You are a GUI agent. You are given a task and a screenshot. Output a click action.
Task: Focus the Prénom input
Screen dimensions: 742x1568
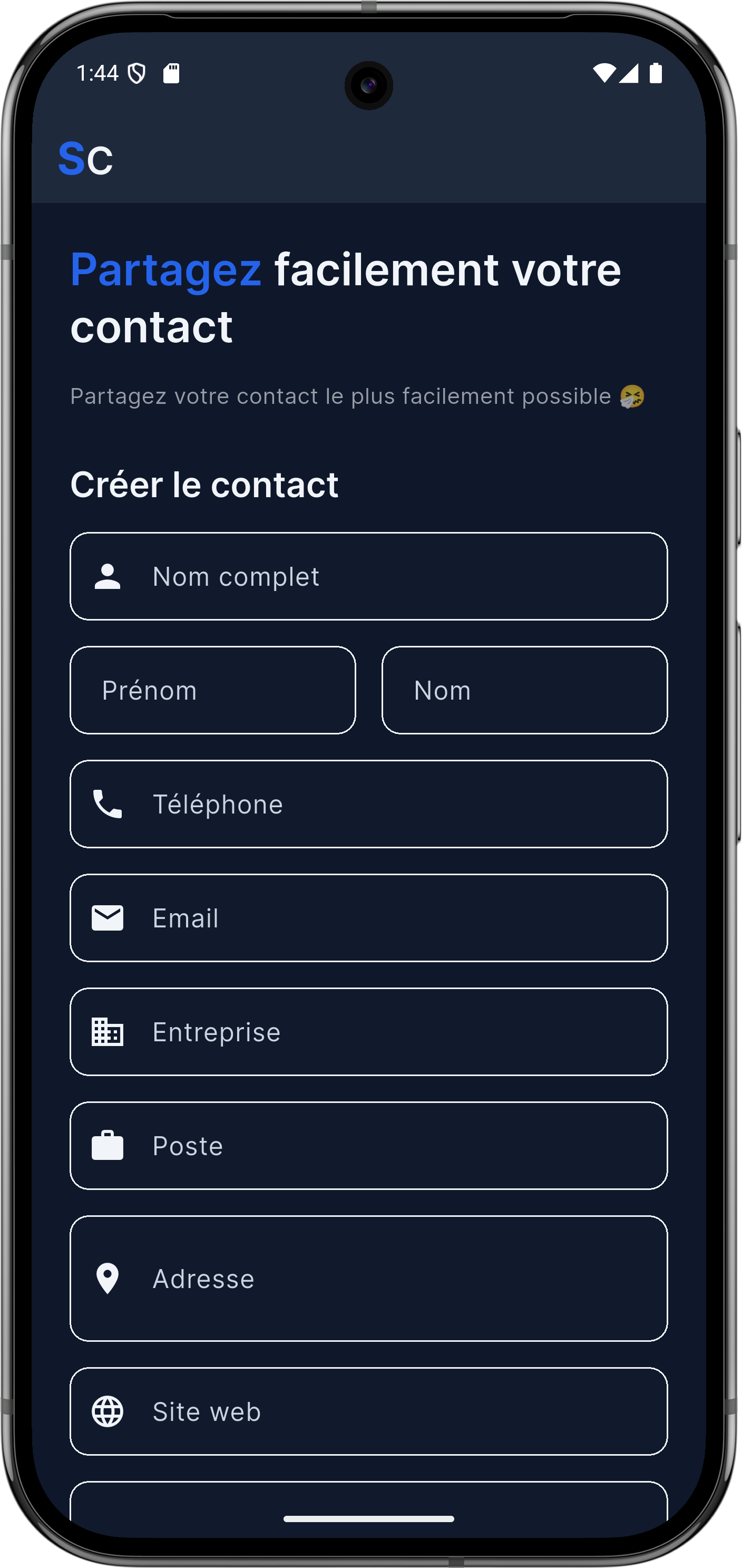(213, 690)
